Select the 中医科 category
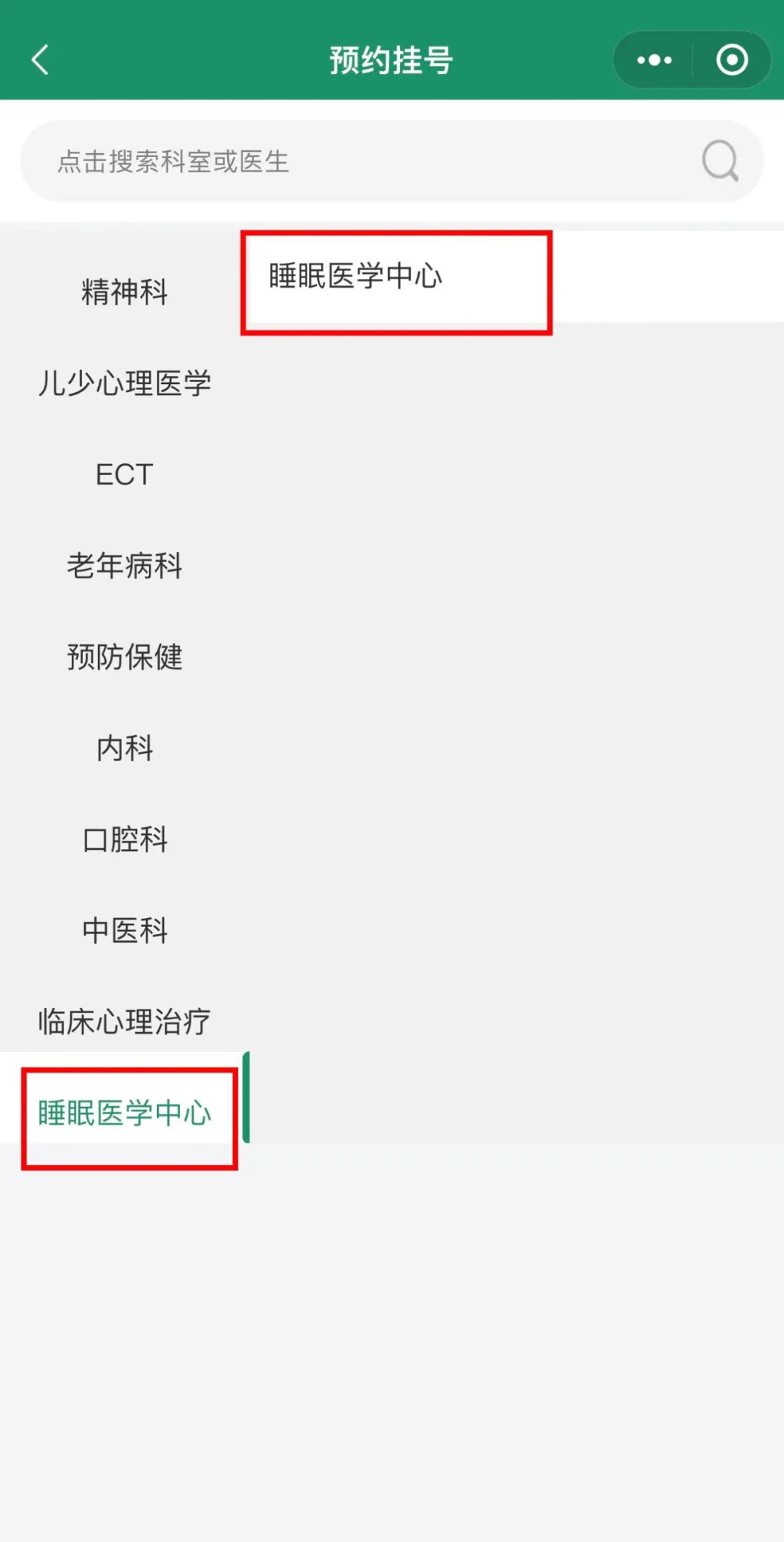Screen dimensions: 784x1542 point(124,930)
